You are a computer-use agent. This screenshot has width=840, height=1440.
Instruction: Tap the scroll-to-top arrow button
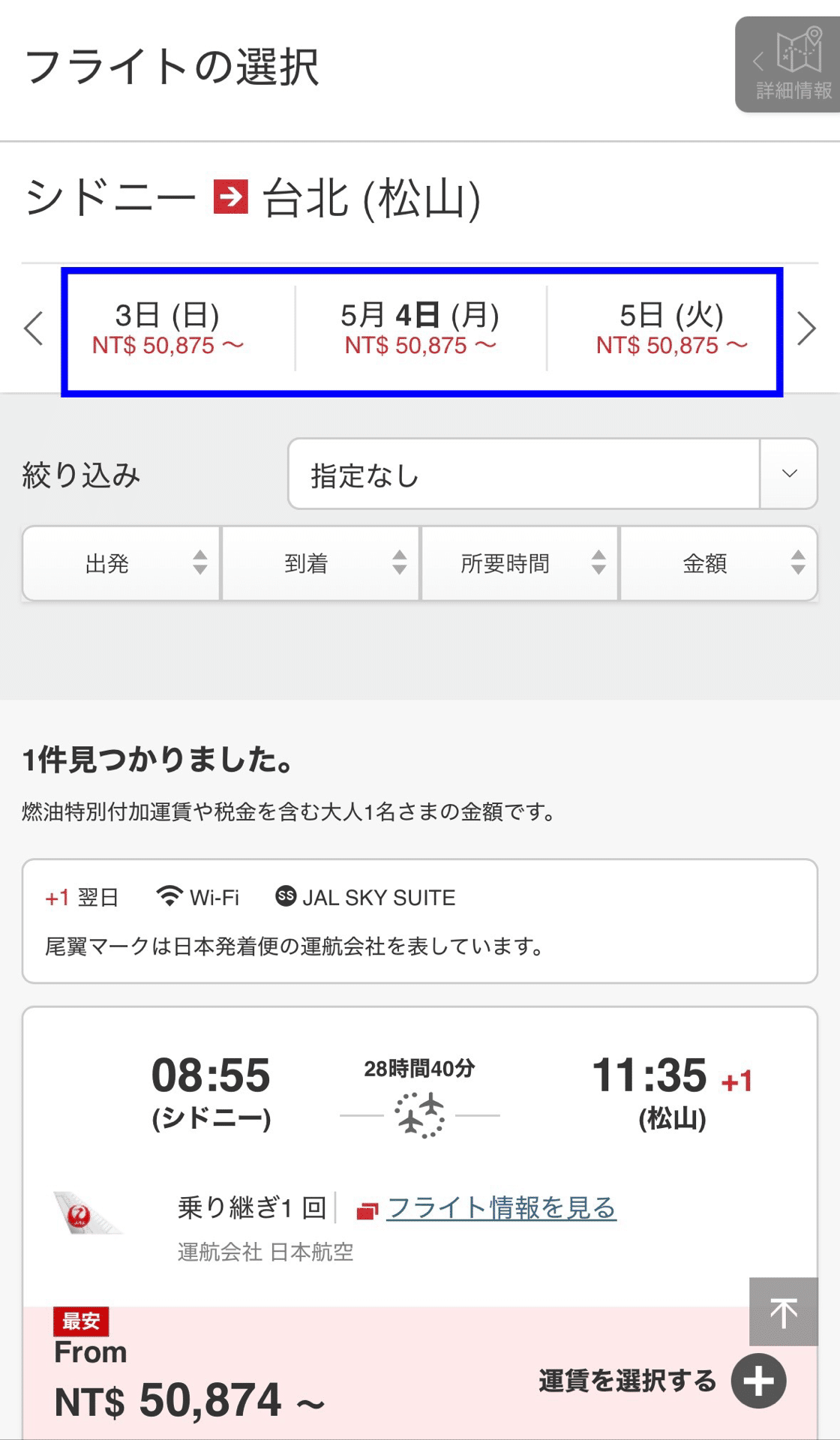coord(783,1312)
